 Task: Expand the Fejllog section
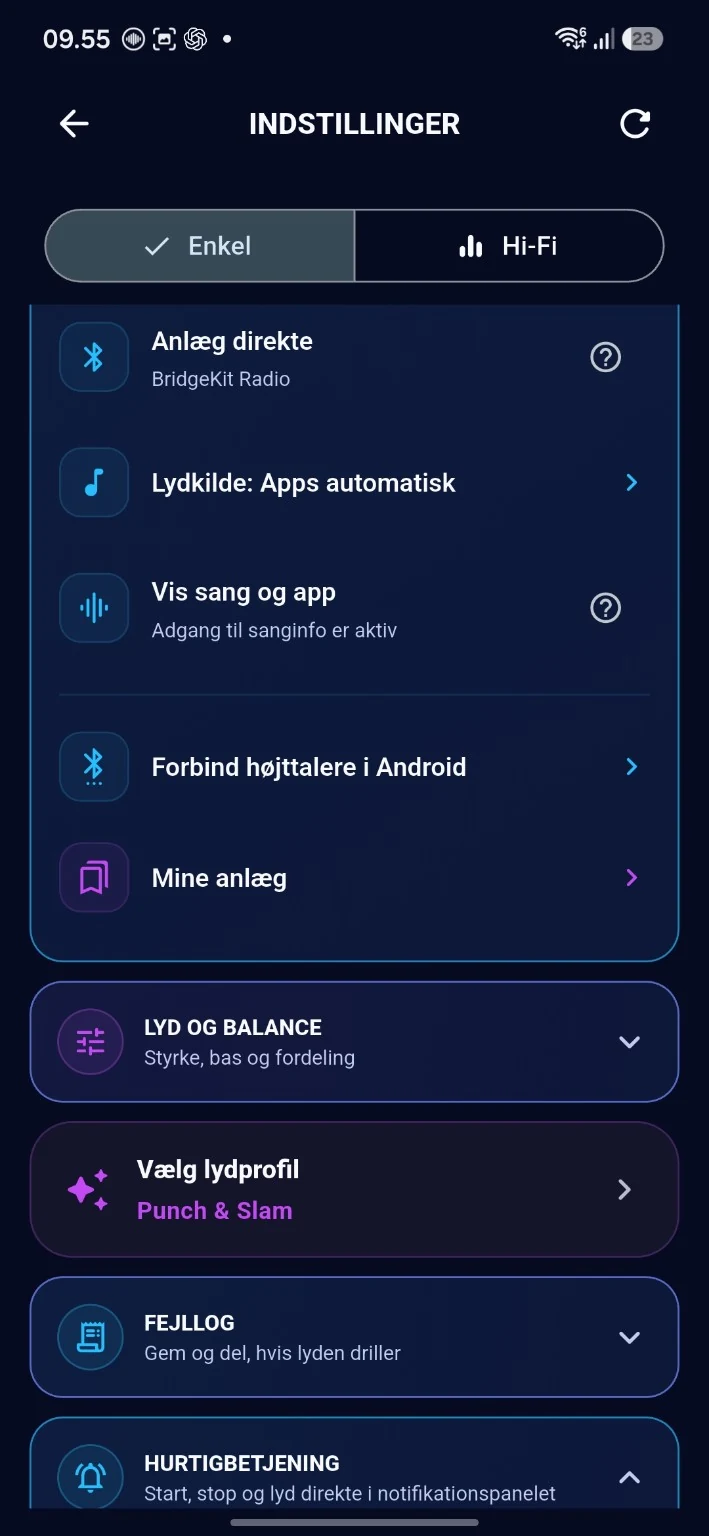354,1337
